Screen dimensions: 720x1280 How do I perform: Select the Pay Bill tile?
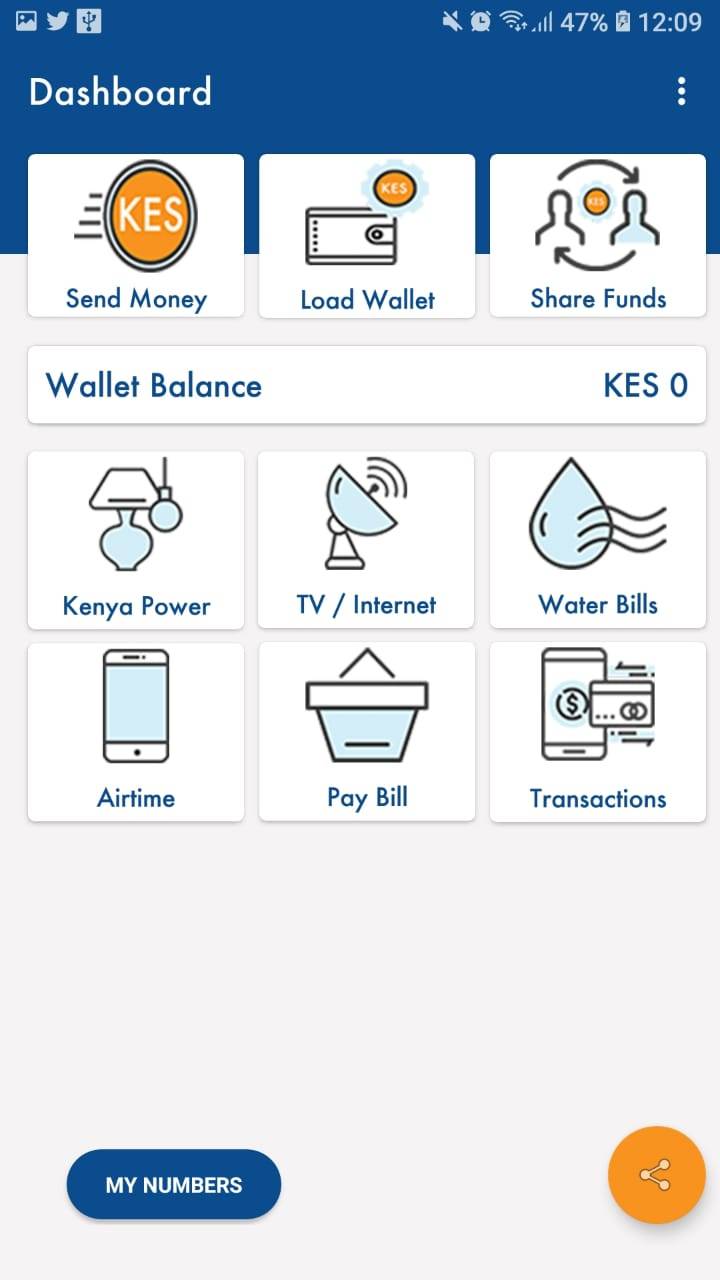[x=367, y=732]
